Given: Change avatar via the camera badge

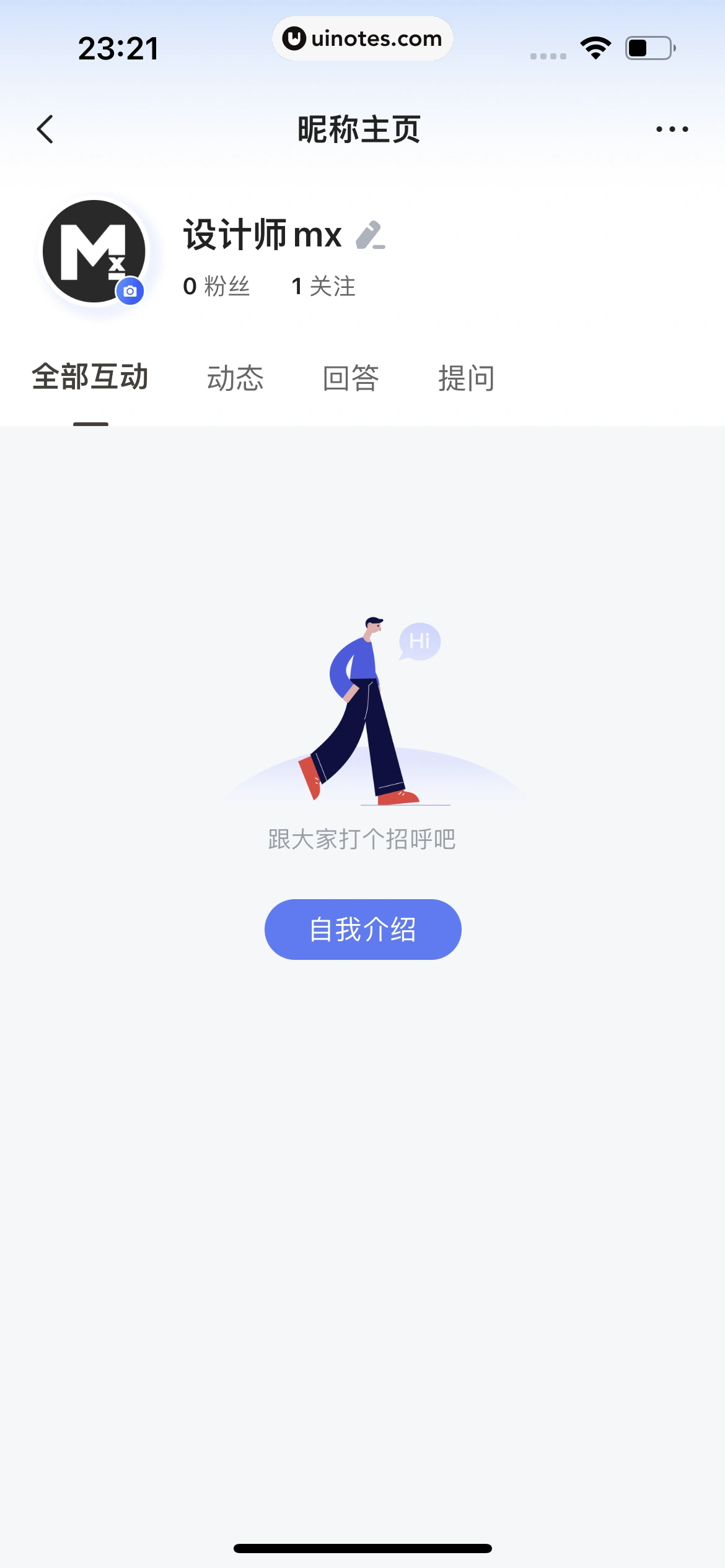Looking at the screenshot, I should coord(130,291).
